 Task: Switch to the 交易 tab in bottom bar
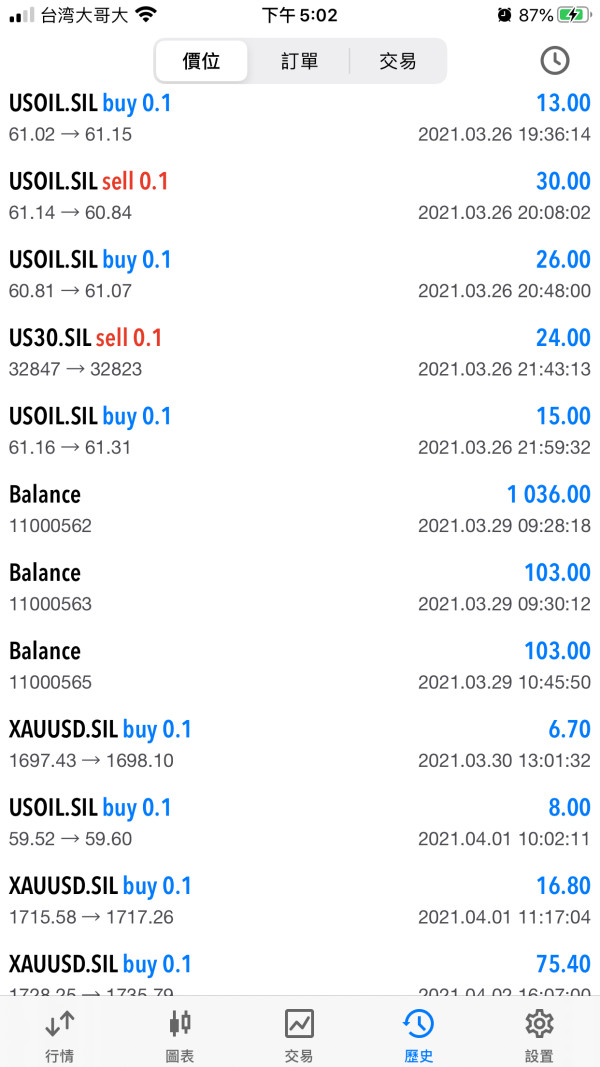[299, 1033]
